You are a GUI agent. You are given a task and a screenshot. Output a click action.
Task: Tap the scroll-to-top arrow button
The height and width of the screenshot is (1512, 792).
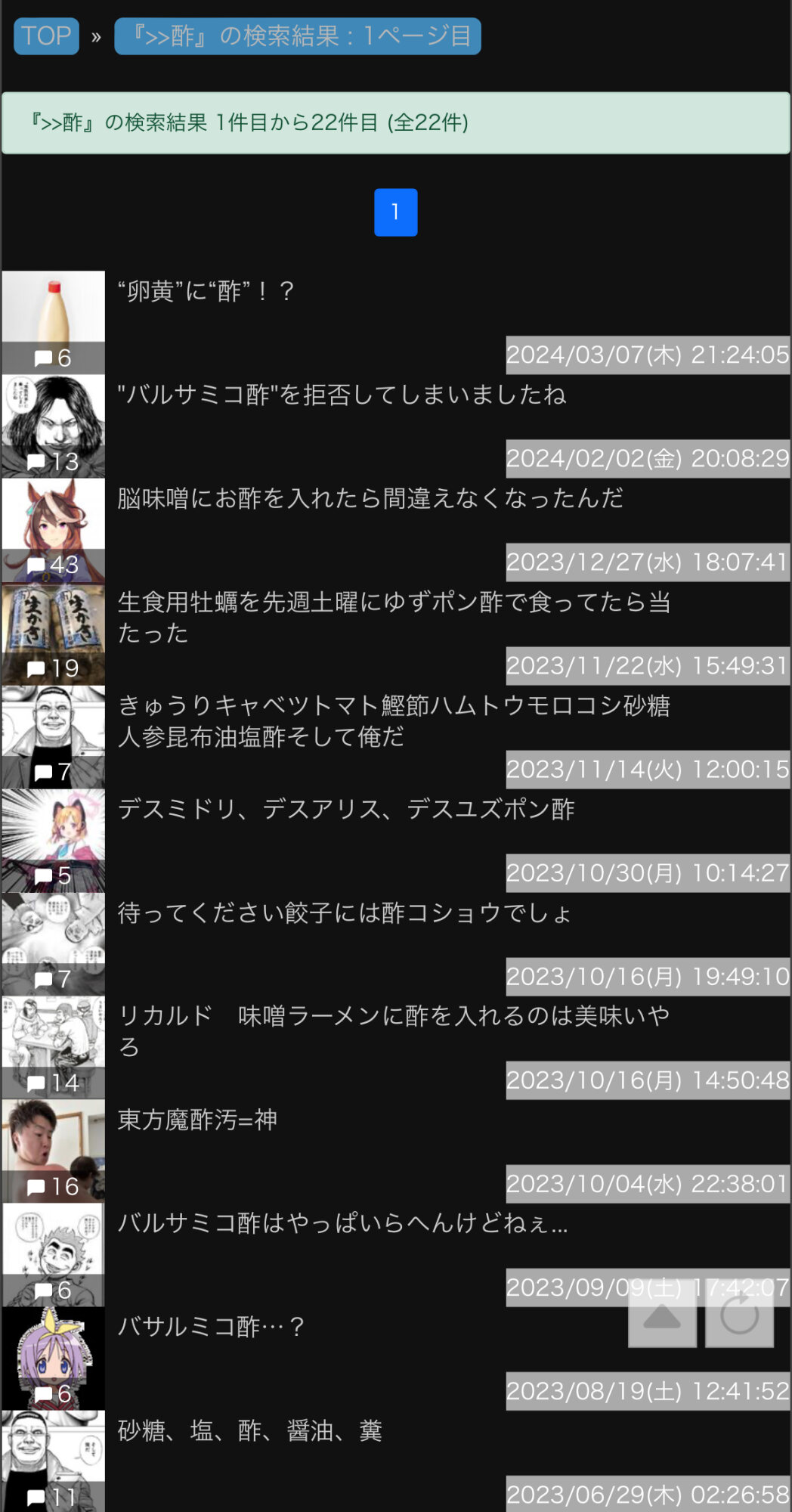pyautogui.click(x=662, y=1315)
